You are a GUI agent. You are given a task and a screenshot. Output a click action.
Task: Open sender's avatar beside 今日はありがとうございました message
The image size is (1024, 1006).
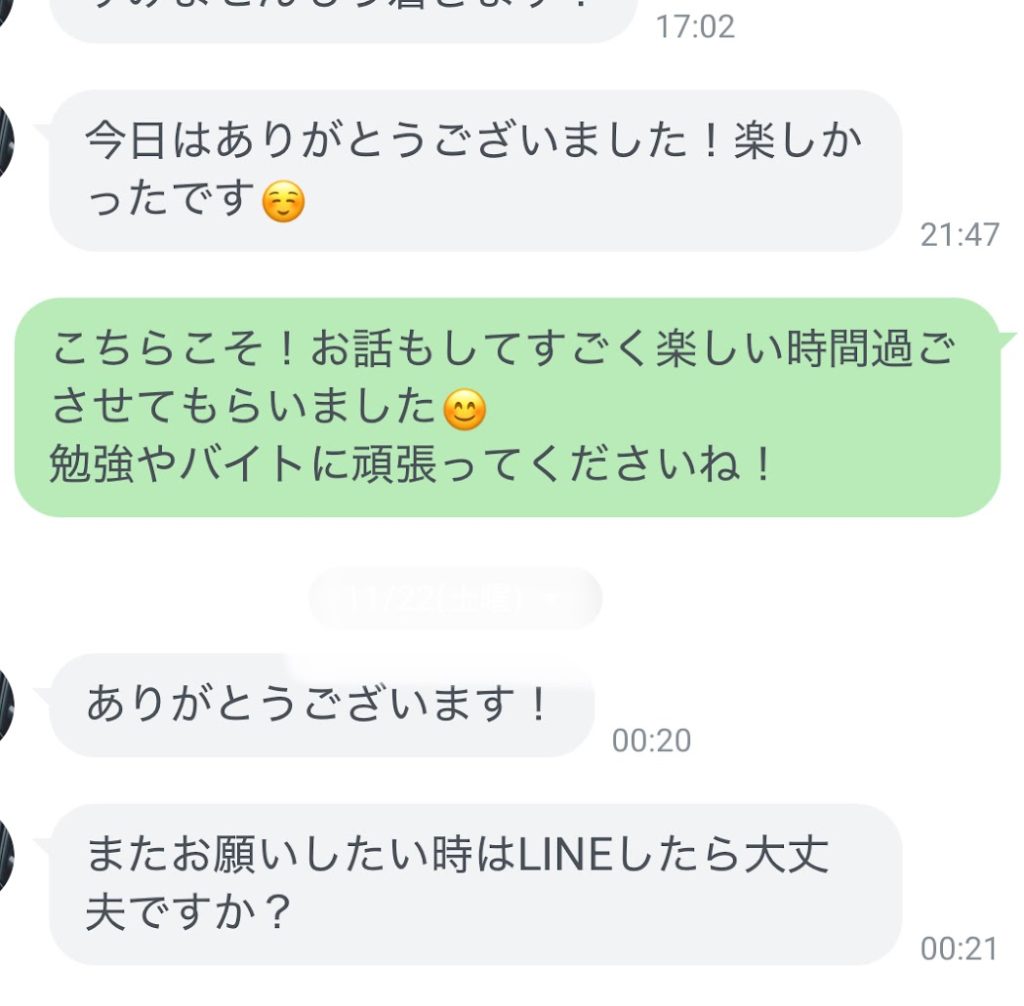click(x=5, y=142)
